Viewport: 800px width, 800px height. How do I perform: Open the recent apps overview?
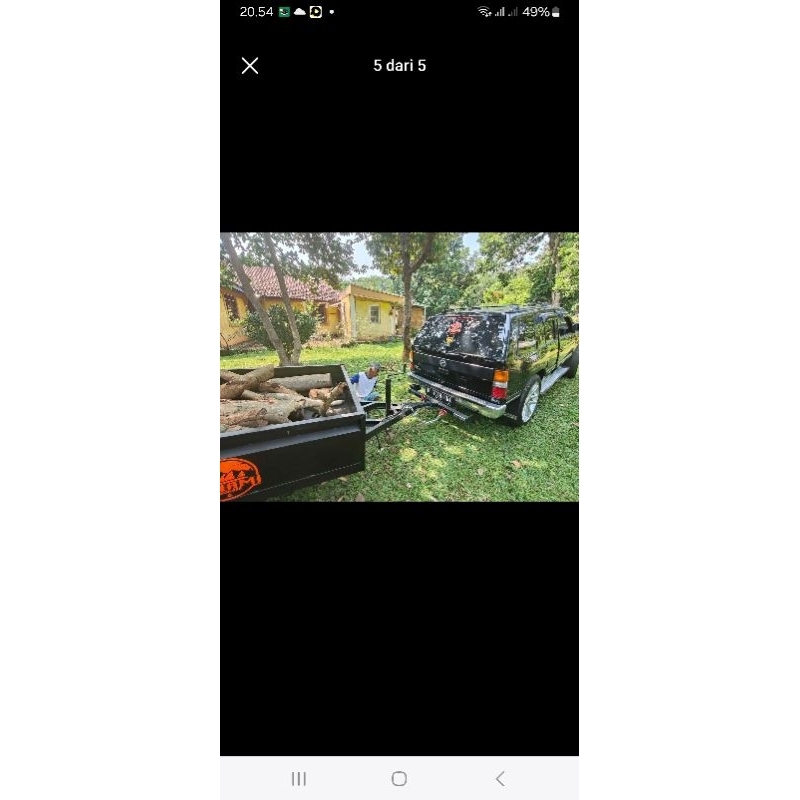click(298, 779)
